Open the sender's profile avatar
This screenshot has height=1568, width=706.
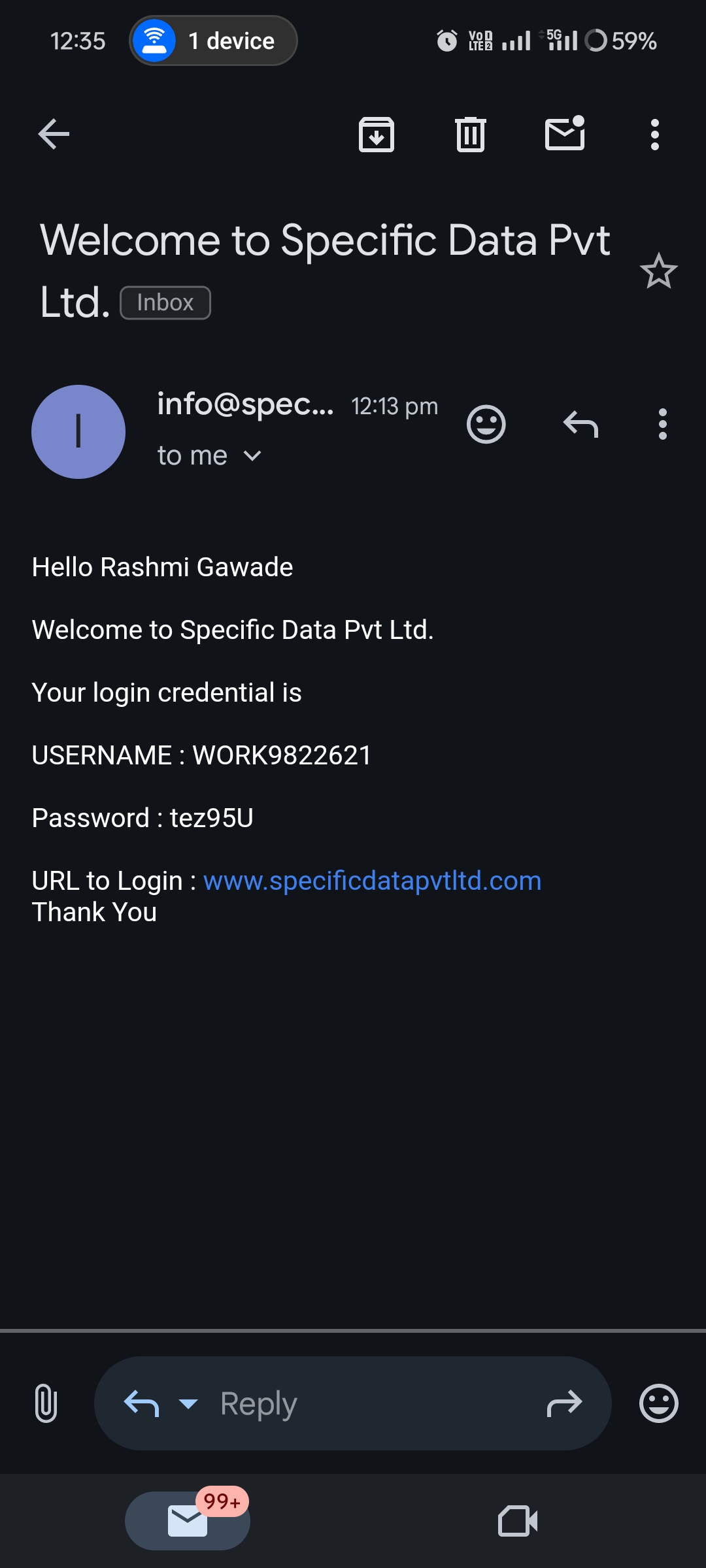(x=78, y=432)
